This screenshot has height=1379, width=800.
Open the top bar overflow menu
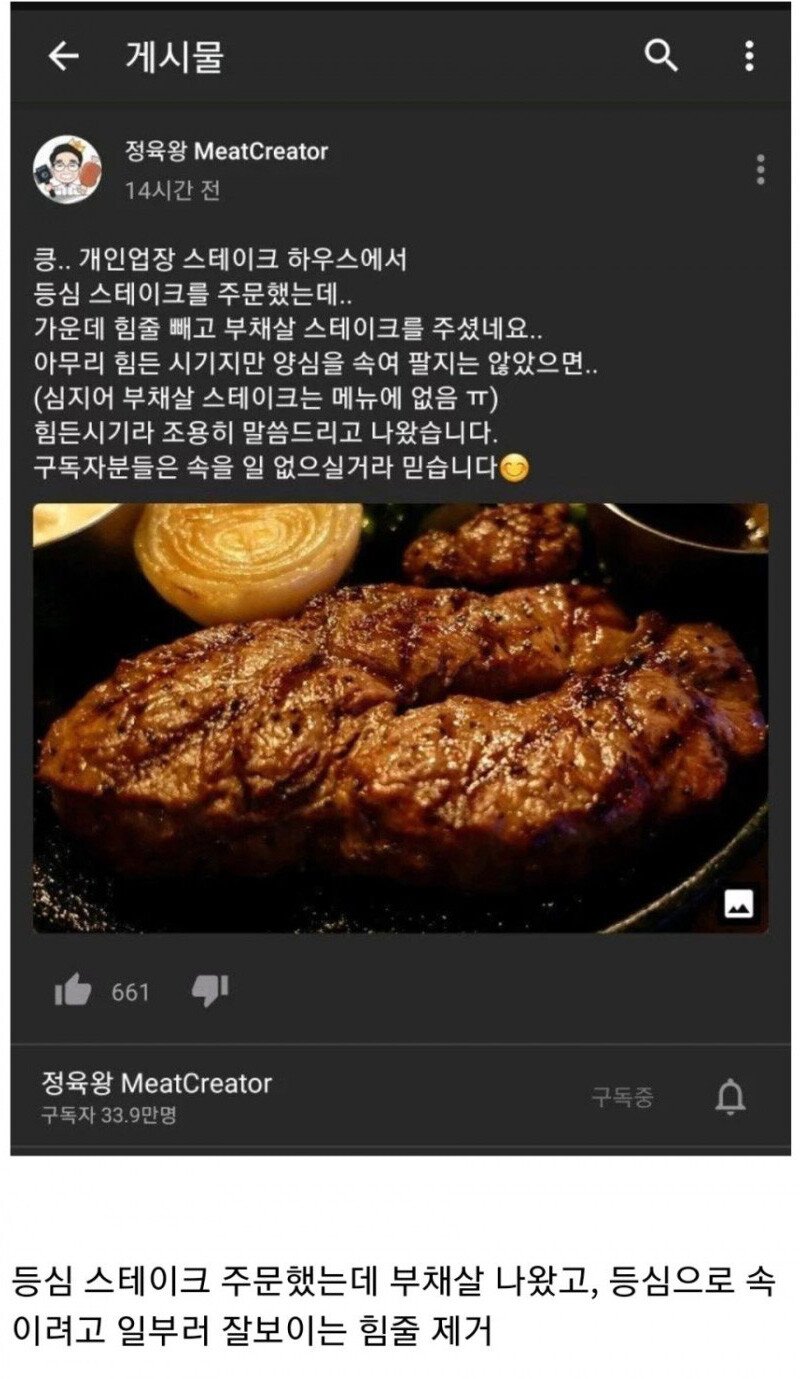pos(749,56)
